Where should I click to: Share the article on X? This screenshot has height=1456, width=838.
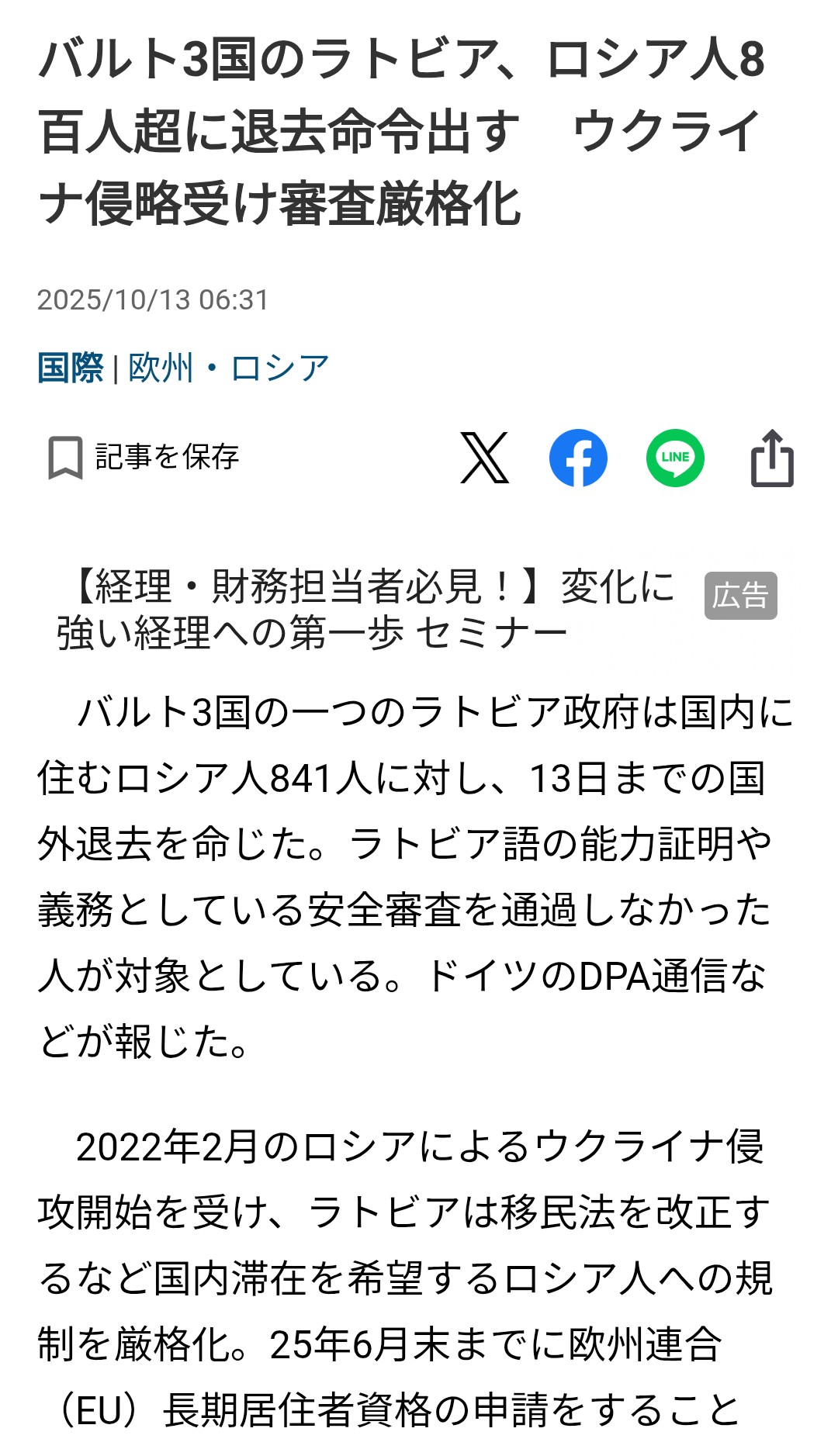[x=485, y=458]
